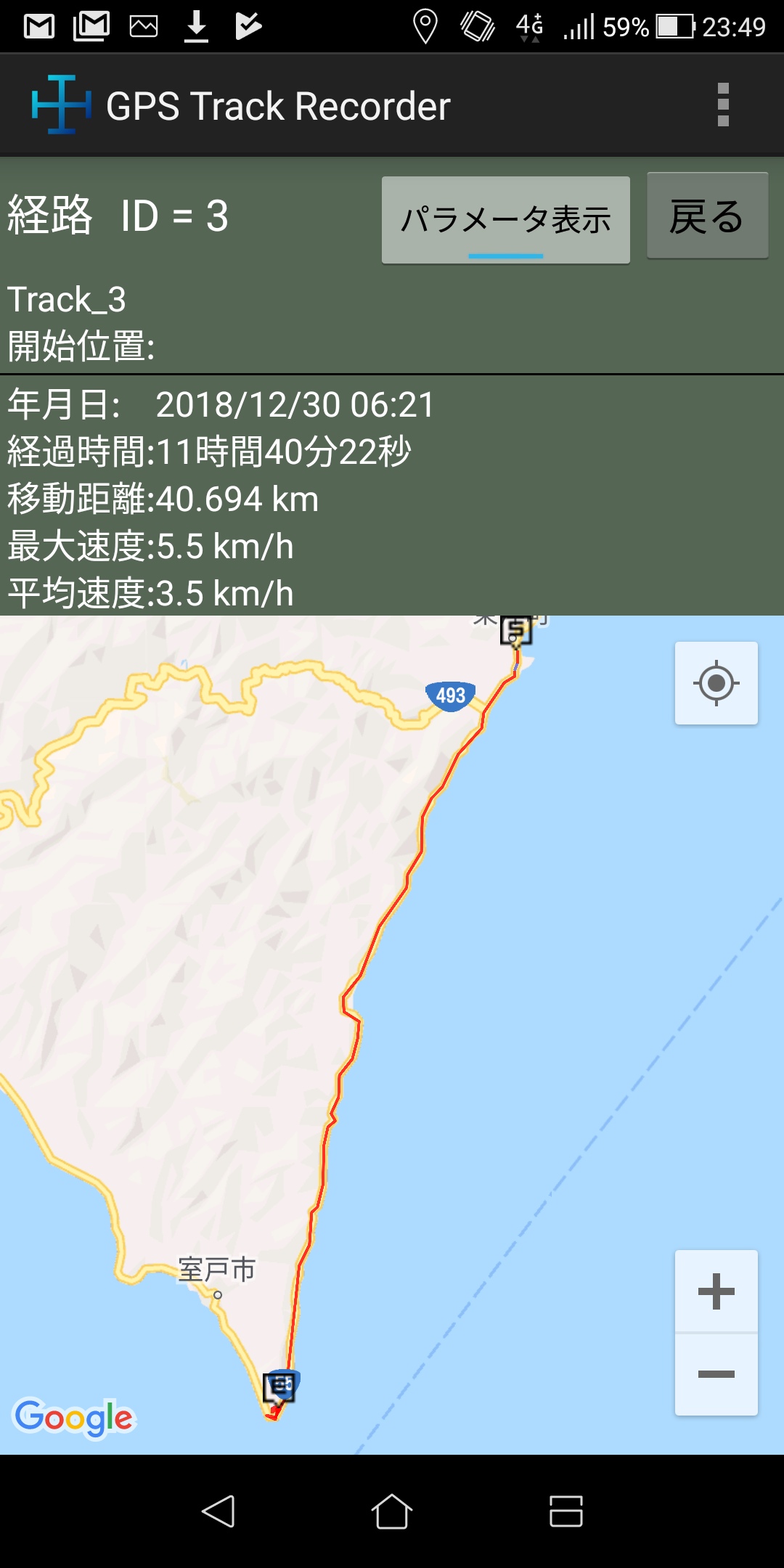Image resolution: width=784 pixels, height=1568 pixels.
Task: Center map on my location
Action: [716, 683]
